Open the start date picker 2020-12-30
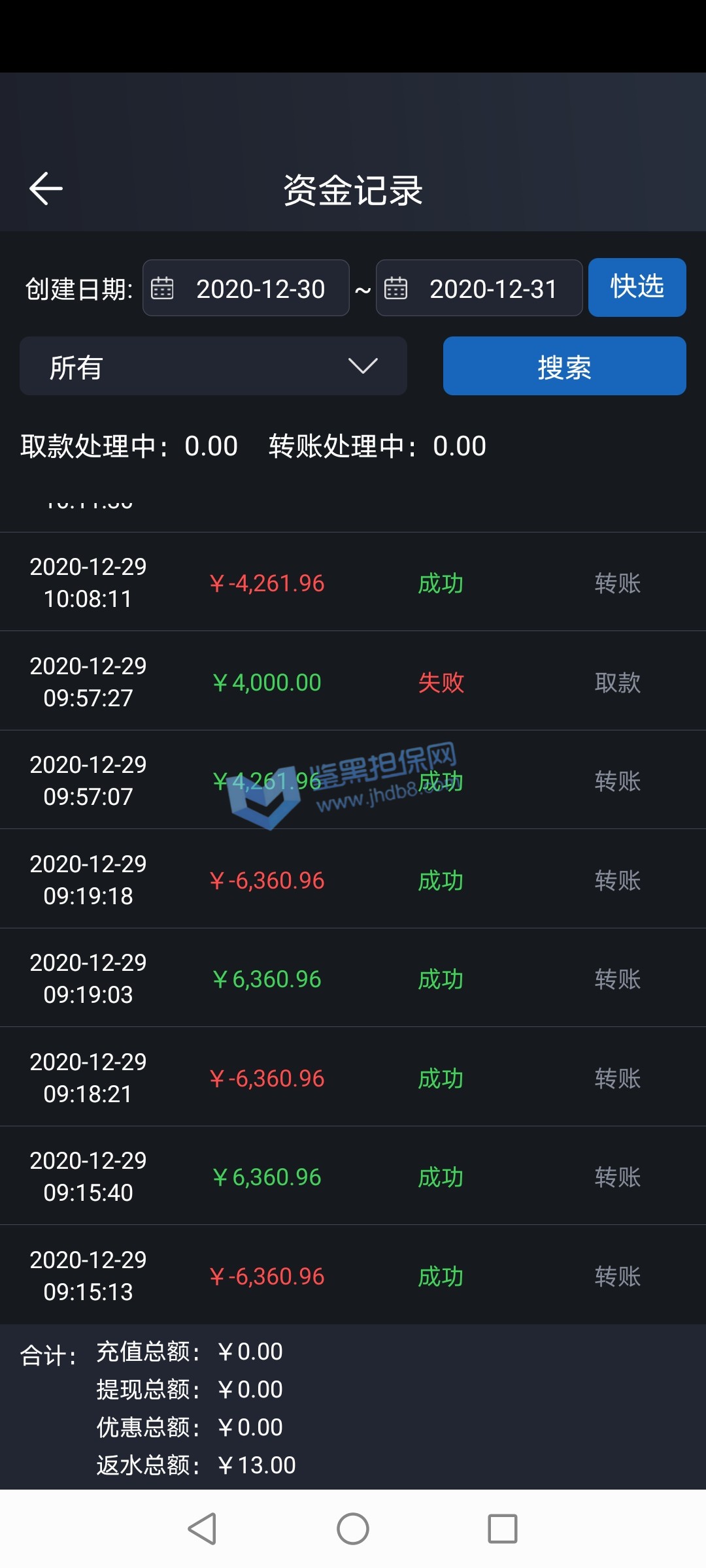The image size is (706, 1568). 246,288
